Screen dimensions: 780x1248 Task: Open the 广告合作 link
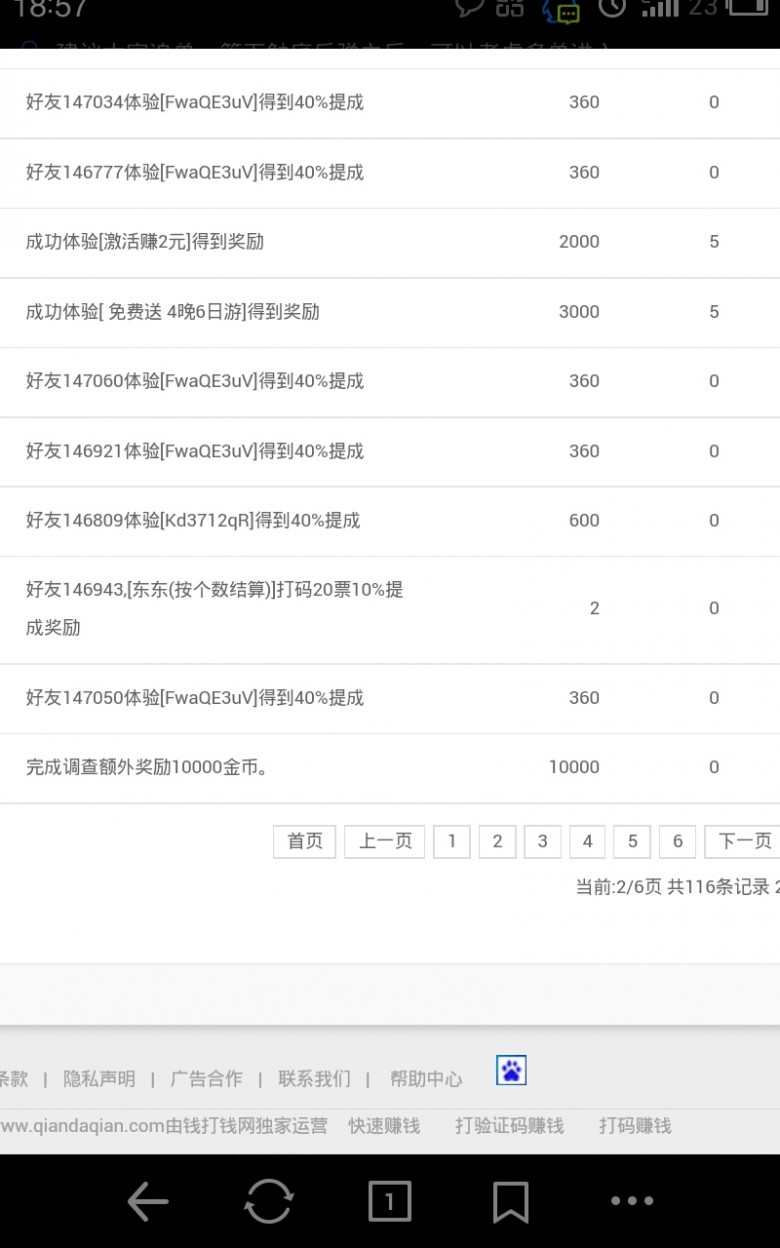click(206, 1079)
